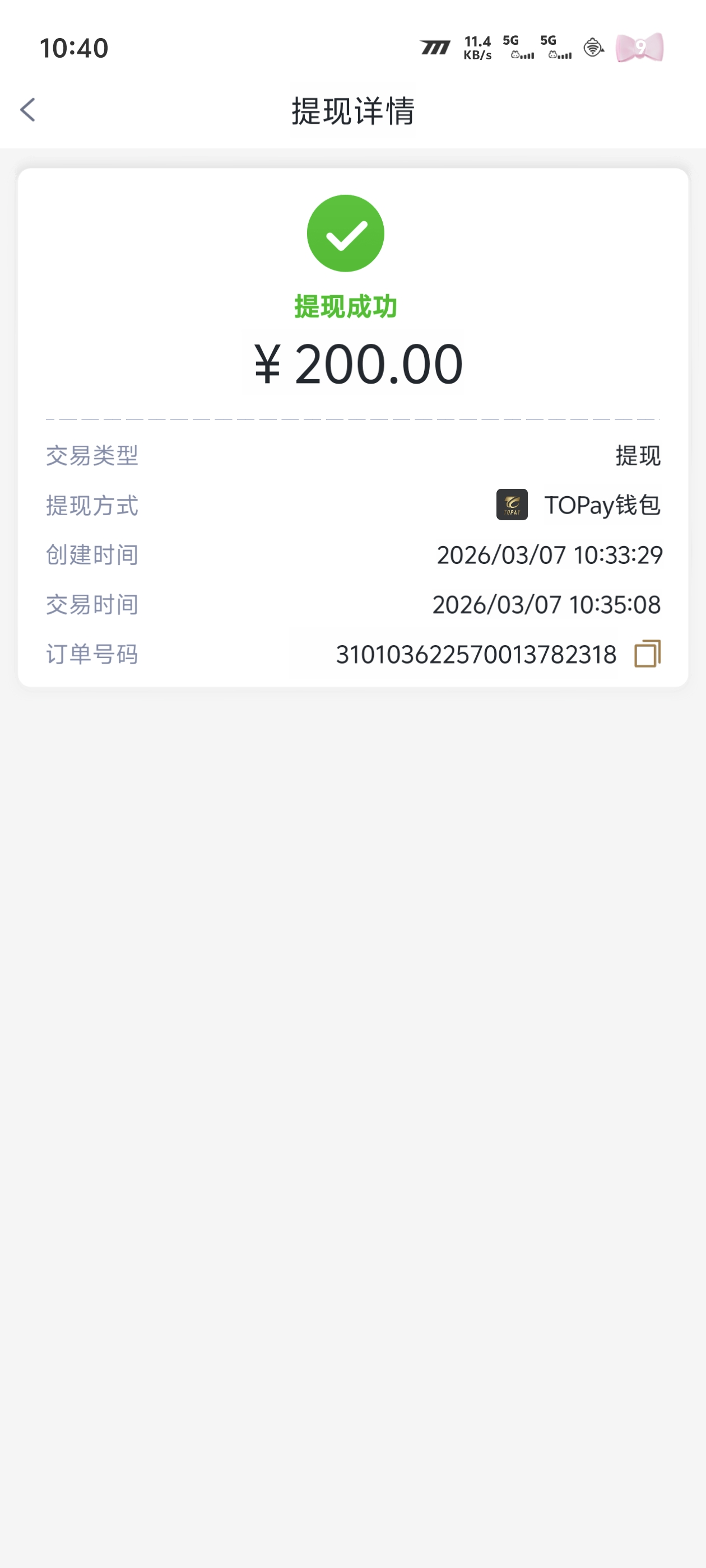706x1568 pixels.
Task: Click the green success checkmark circle
Action: pyautogui.click(x=345, y=235)
